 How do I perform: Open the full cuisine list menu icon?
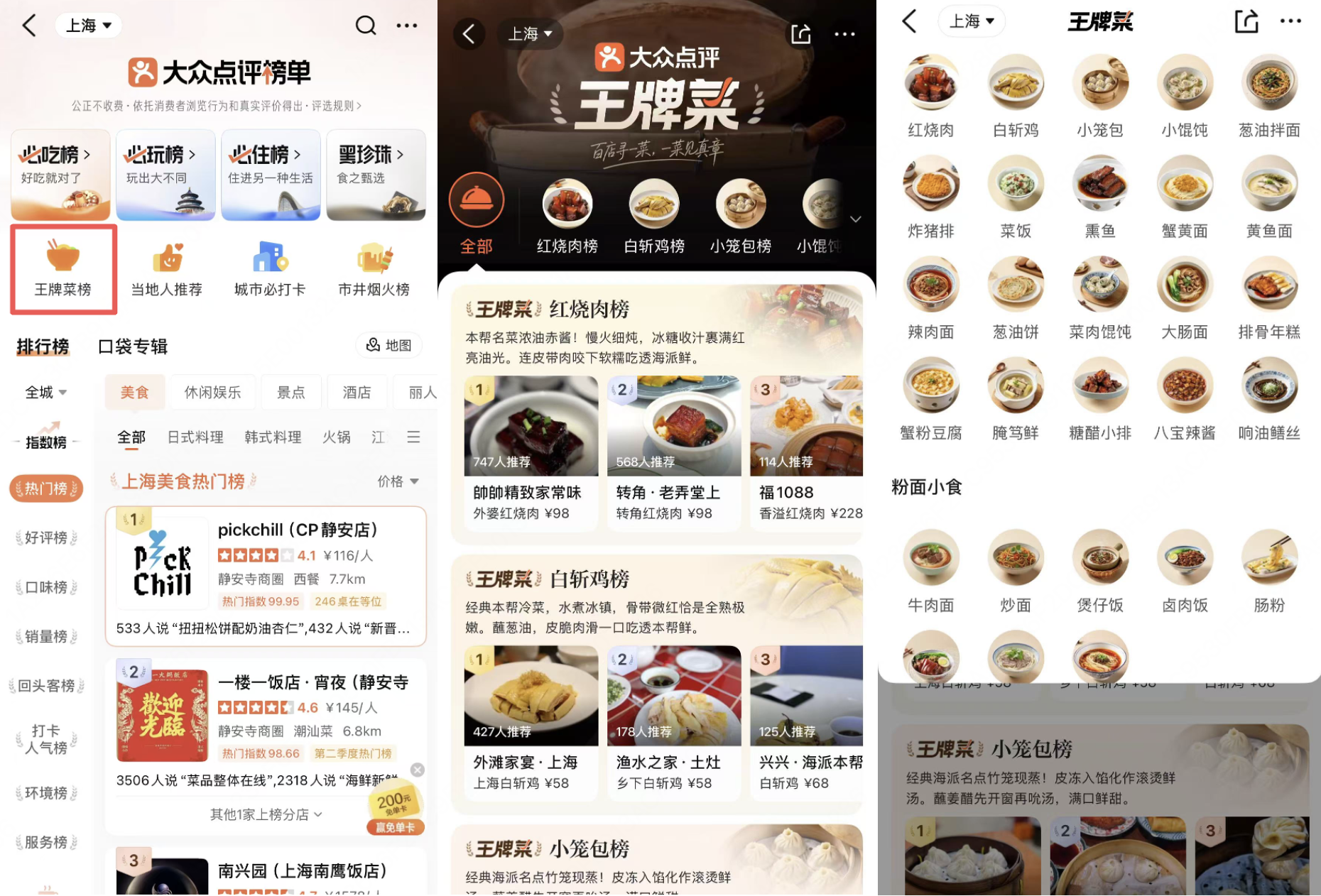(413, 437)
